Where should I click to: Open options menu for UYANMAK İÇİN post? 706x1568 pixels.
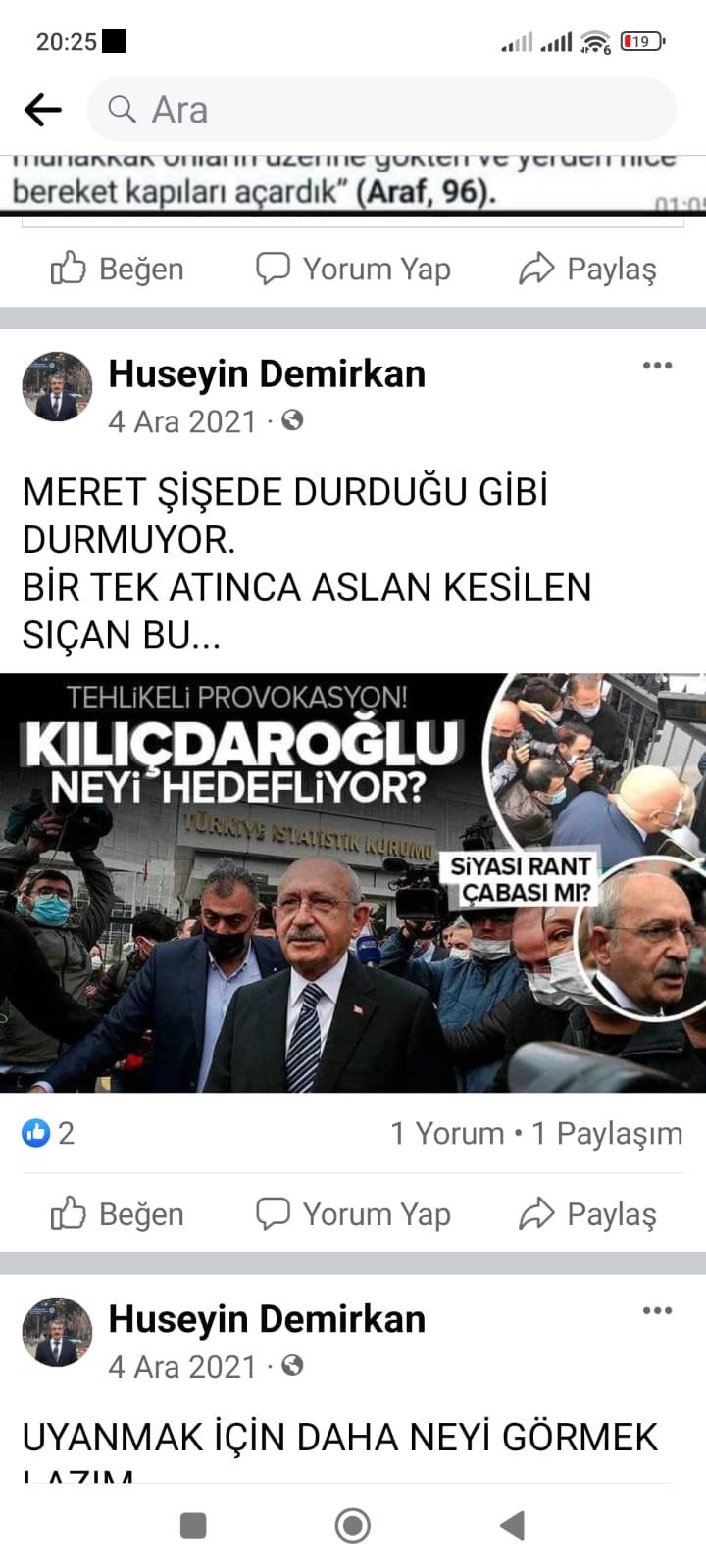657,1311
